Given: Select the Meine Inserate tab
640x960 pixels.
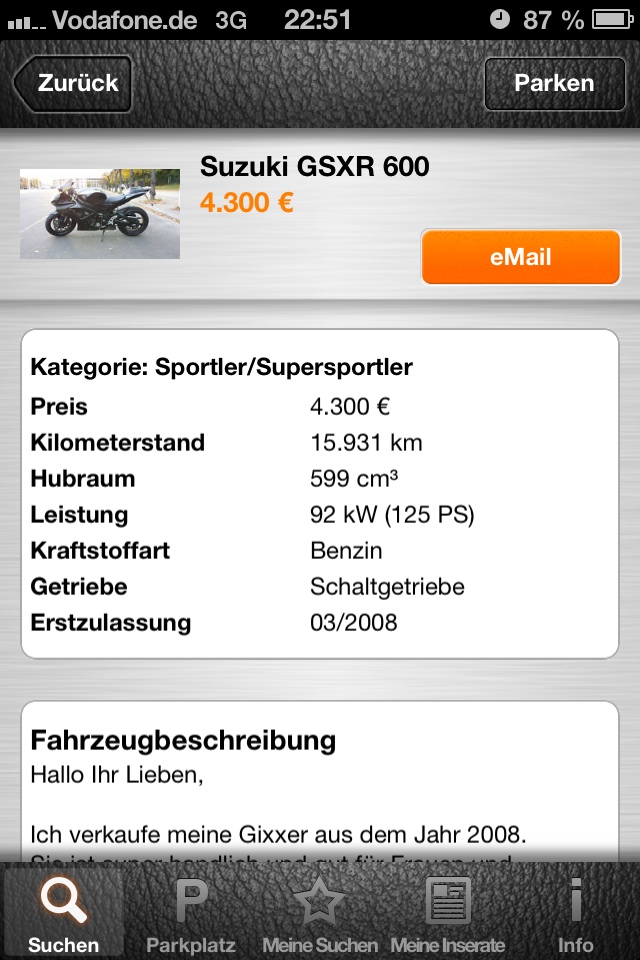Looking at the screenshot, I should (448, 914).
